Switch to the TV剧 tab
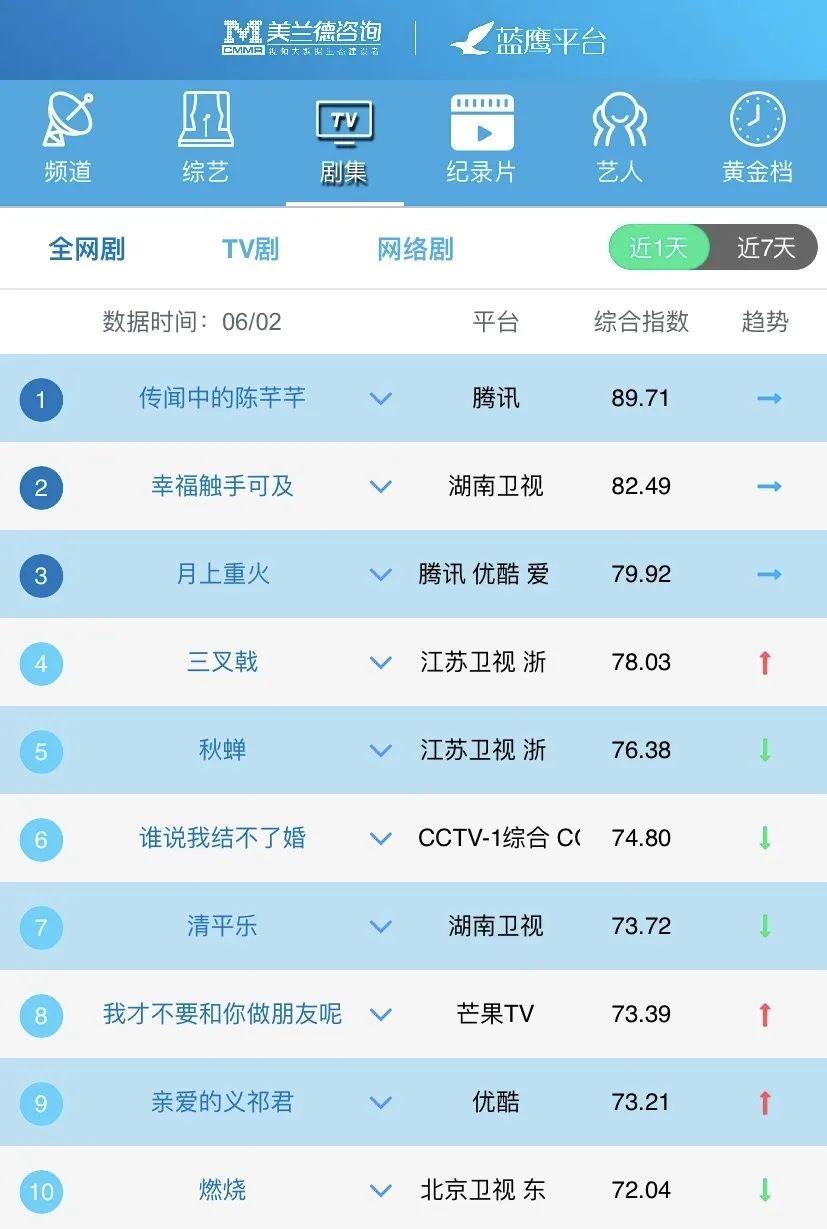Screen dimensions: 827x1229 pos(250,249)
